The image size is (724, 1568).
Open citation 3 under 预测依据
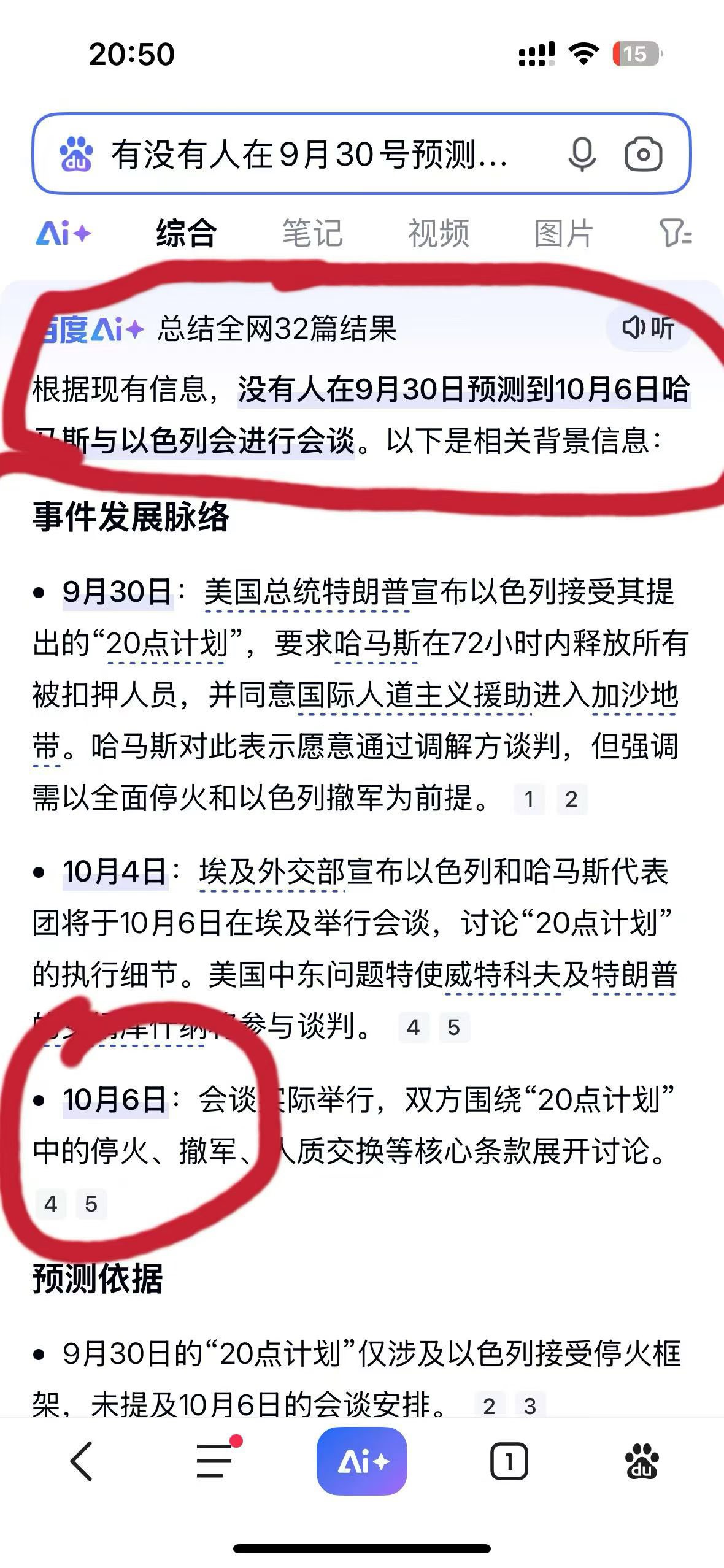[530, 1405]
